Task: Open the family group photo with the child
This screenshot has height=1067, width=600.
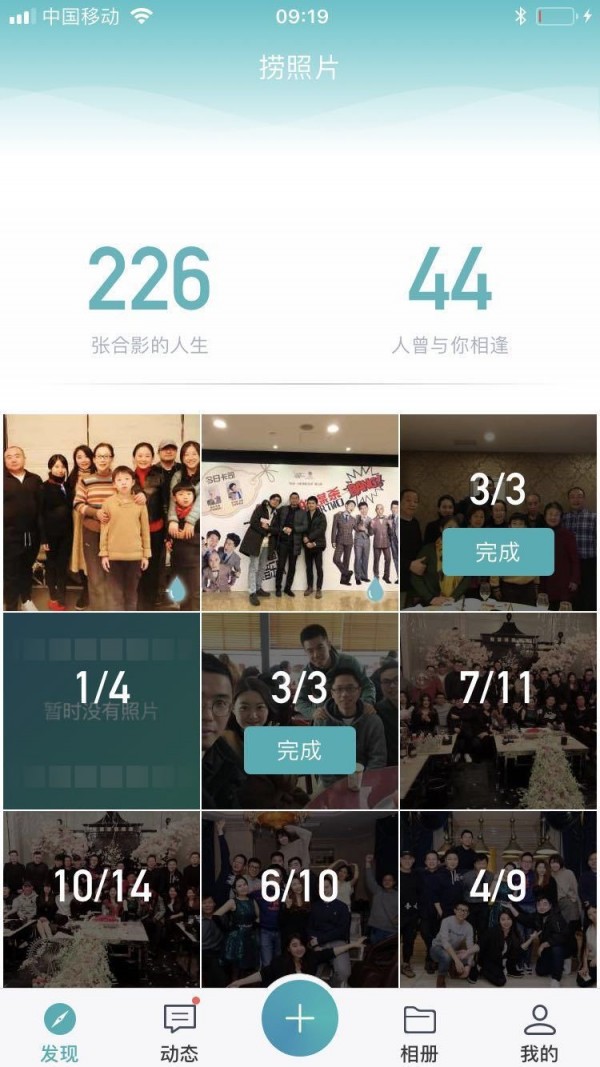Action: click(102, 512)
